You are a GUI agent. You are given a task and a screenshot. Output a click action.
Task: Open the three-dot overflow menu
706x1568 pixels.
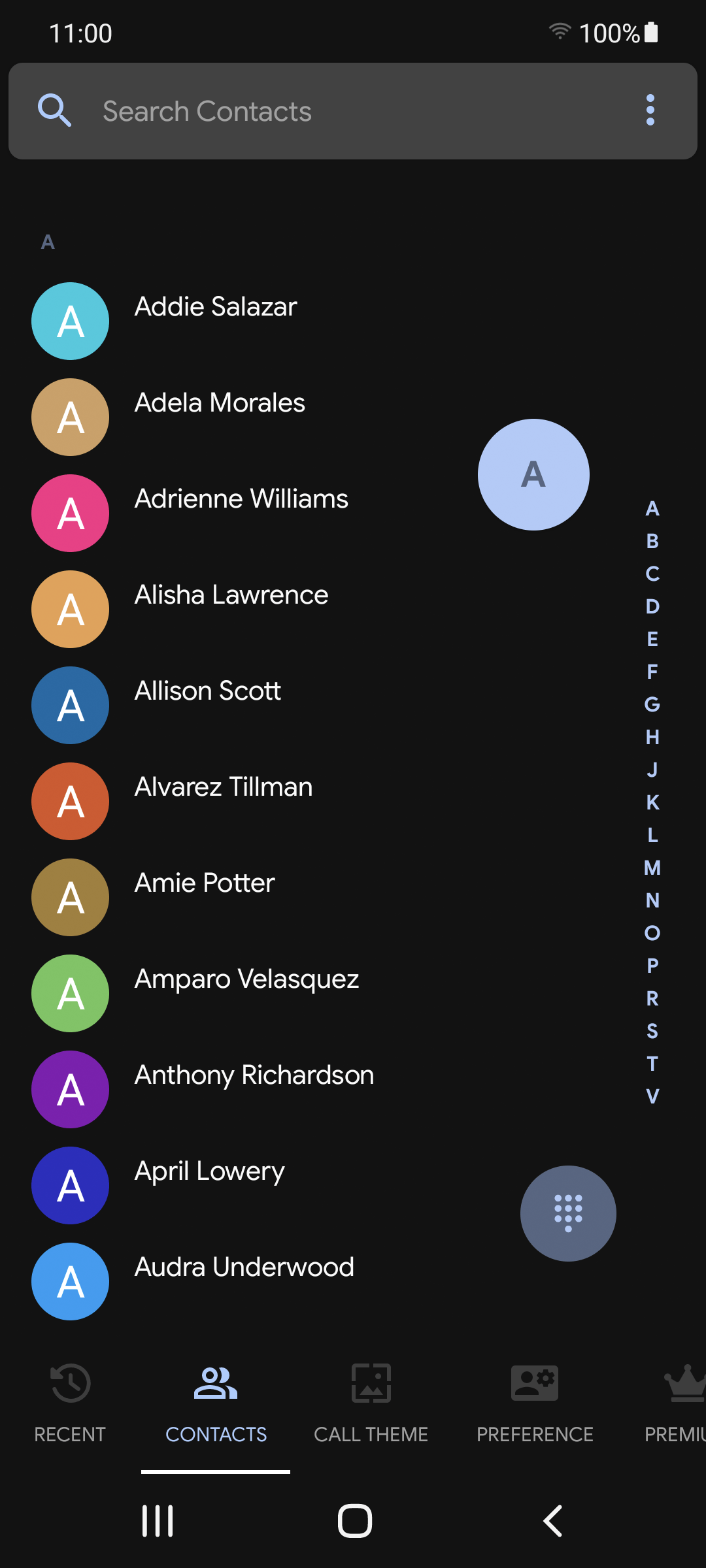click(x=650, y=110)
